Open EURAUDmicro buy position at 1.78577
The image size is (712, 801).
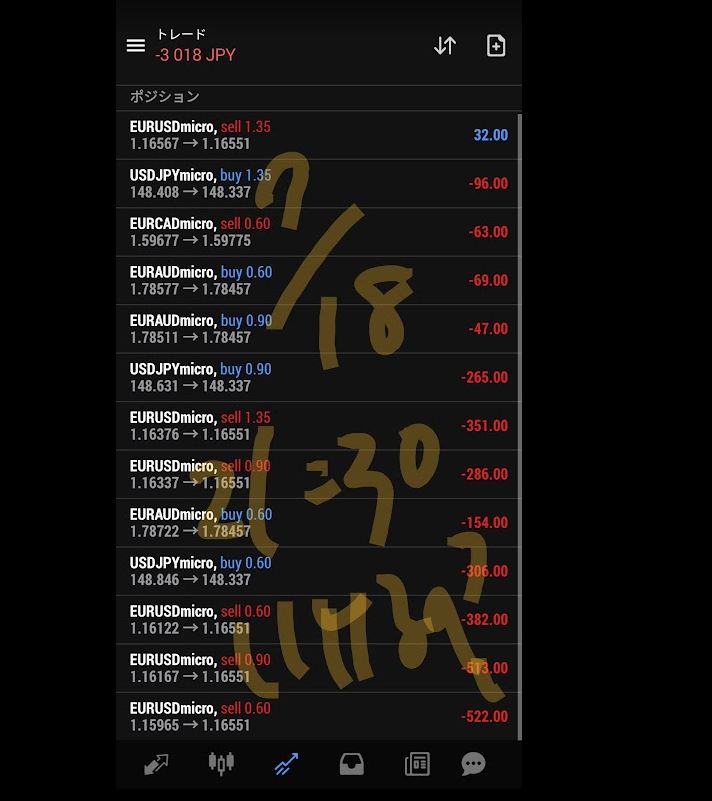318,280
